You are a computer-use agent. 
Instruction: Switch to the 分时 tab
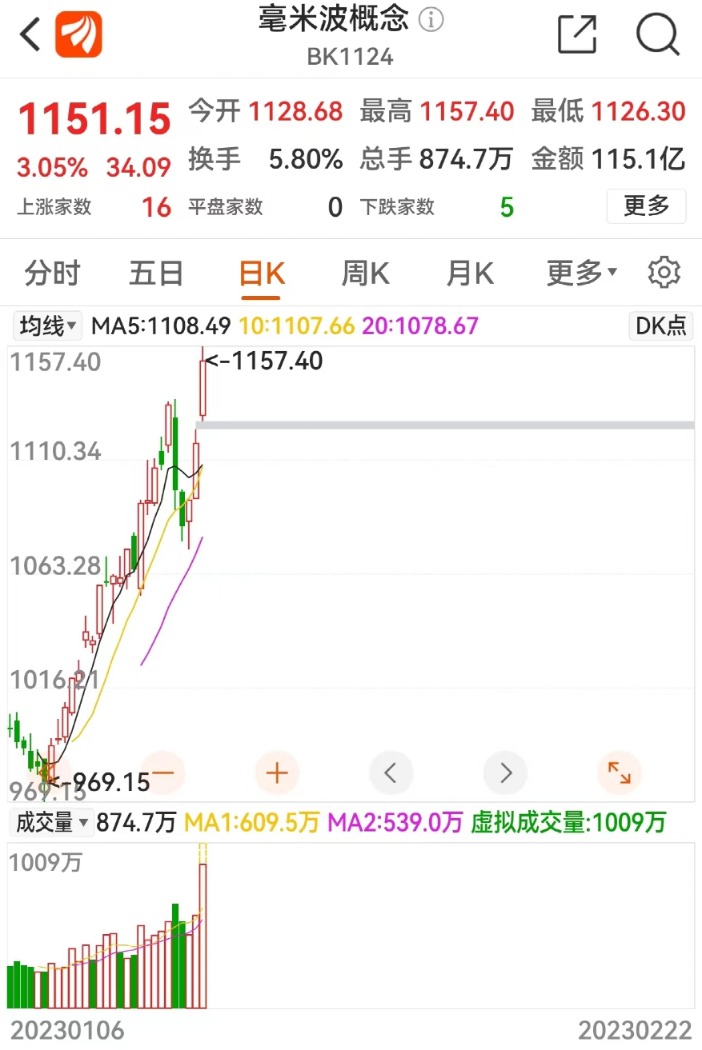coord(52,273)
